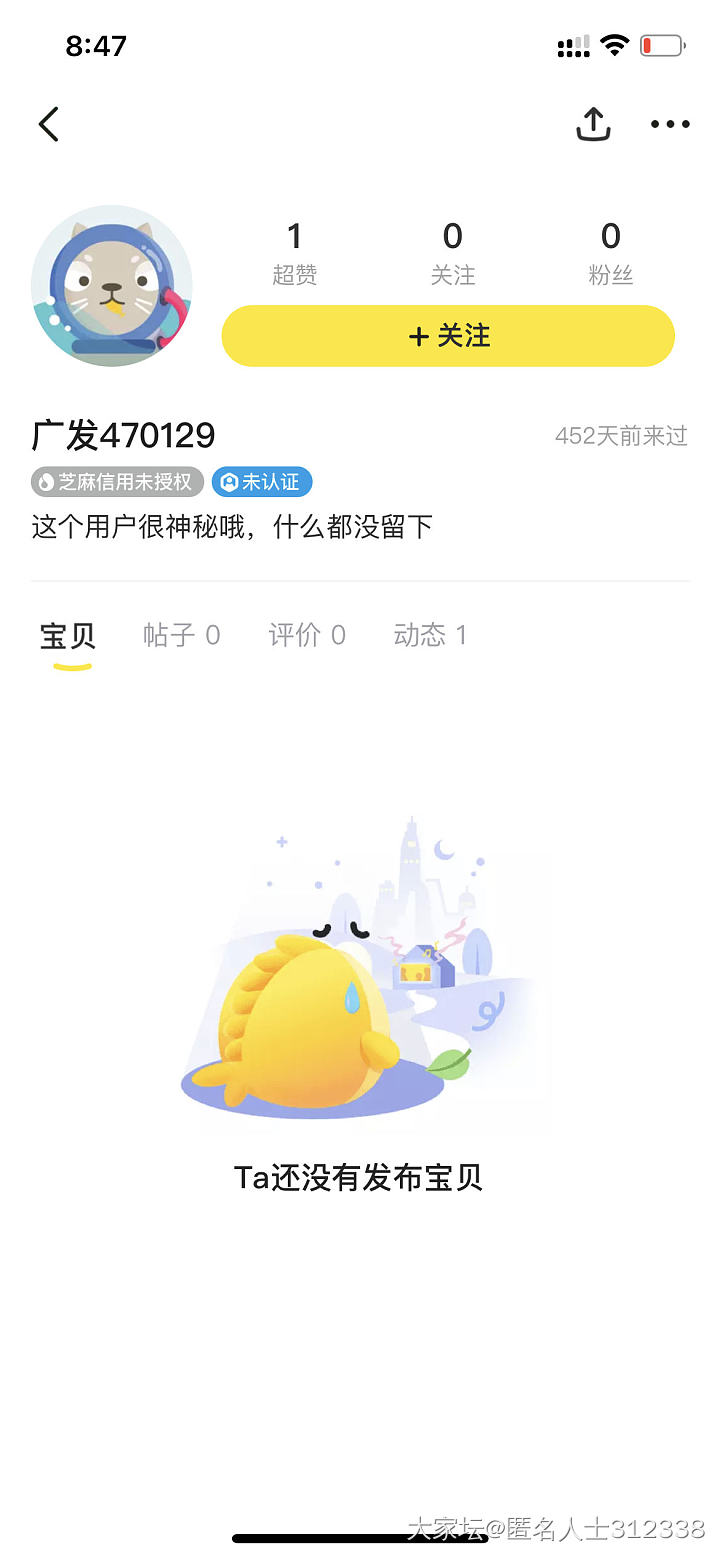The width and height of the screenshot is (720, 1558).
Task: View the user's avatar picture
Action: (112, 286)
